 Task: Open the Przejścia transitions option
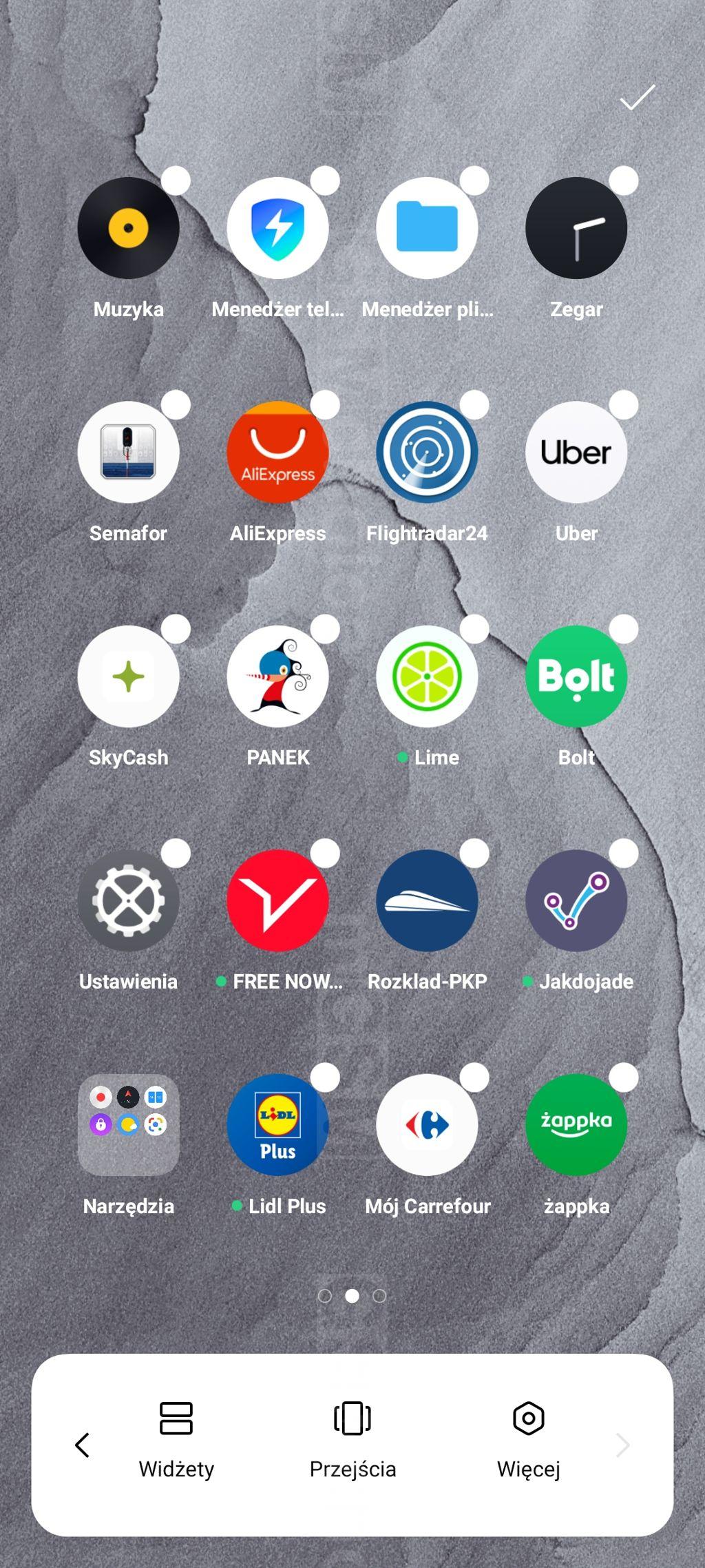pos(352,1440)
